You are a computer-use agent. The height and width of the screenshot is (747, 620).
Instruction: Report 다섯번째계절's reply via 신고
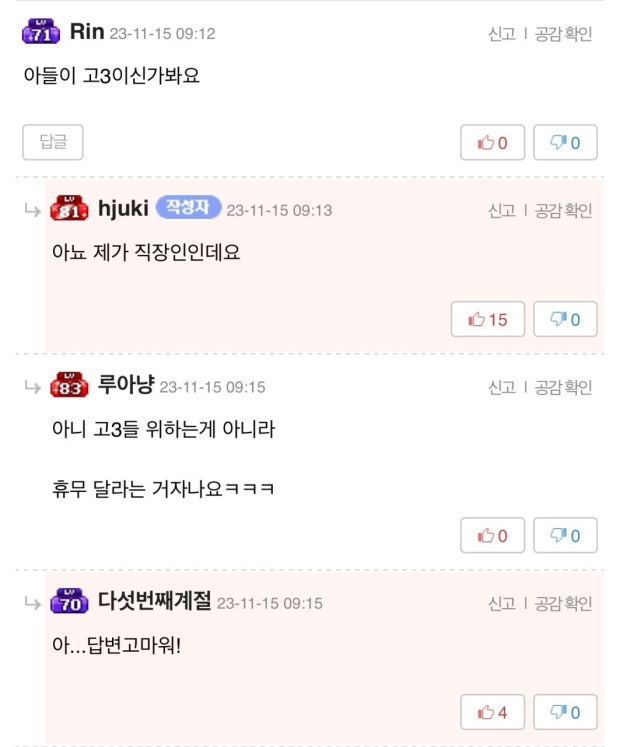point(501,603)
